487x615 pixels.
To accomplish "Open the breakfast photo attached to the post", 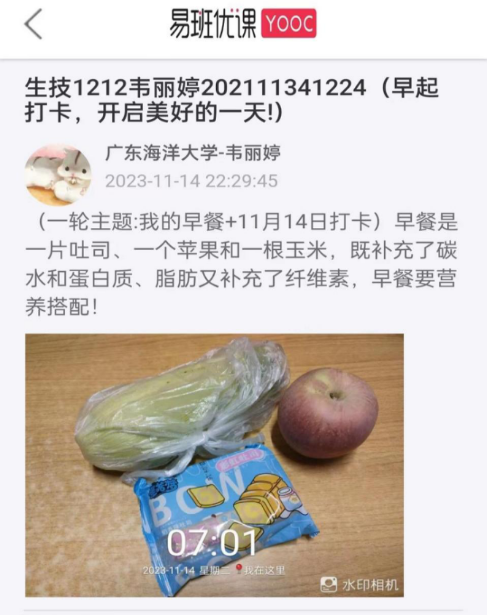I will point(214,465).
